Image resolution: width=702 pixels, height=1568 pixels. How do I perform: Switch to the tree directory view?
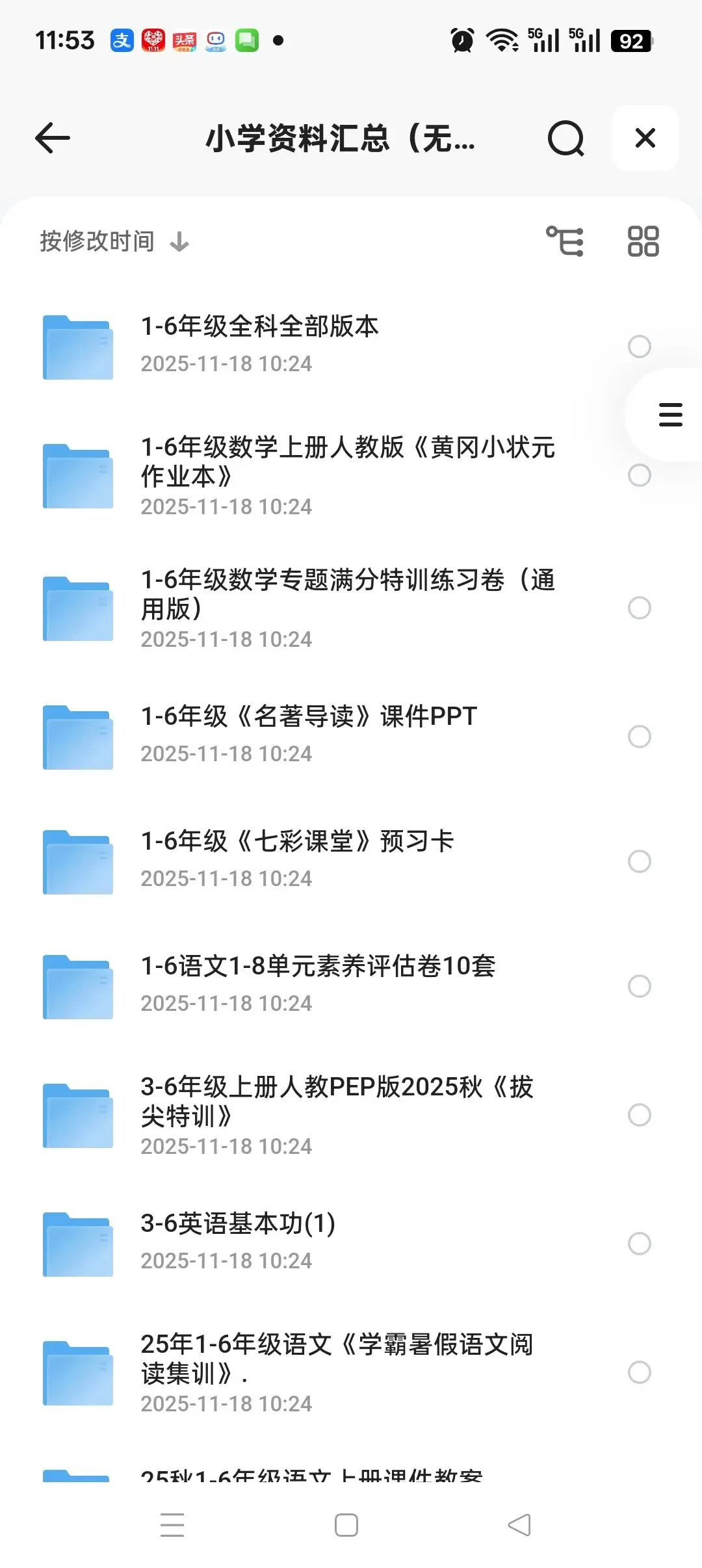tap(565, 242)
